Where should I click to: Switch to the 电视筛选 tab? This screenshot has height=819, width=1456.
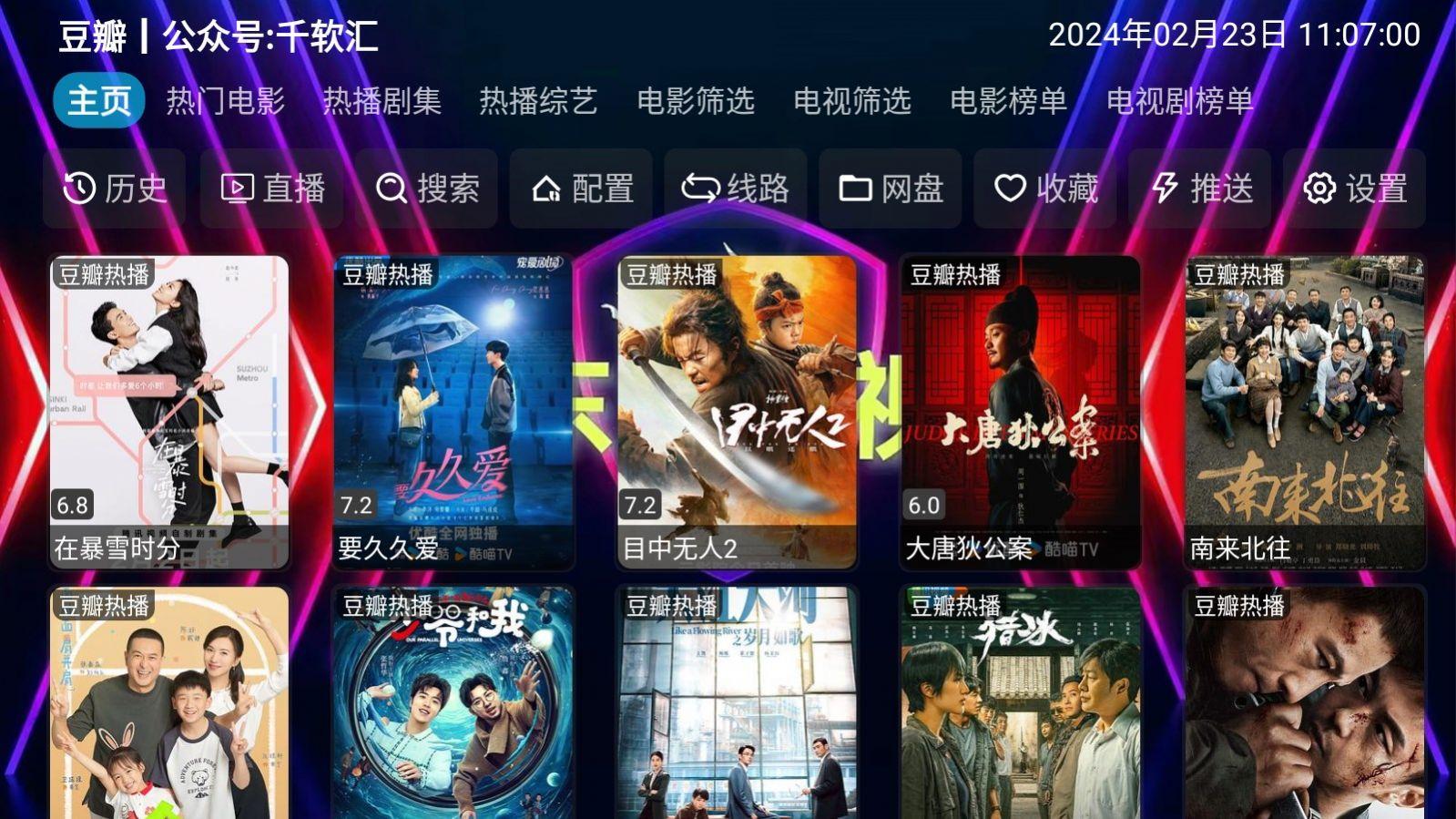851,100
